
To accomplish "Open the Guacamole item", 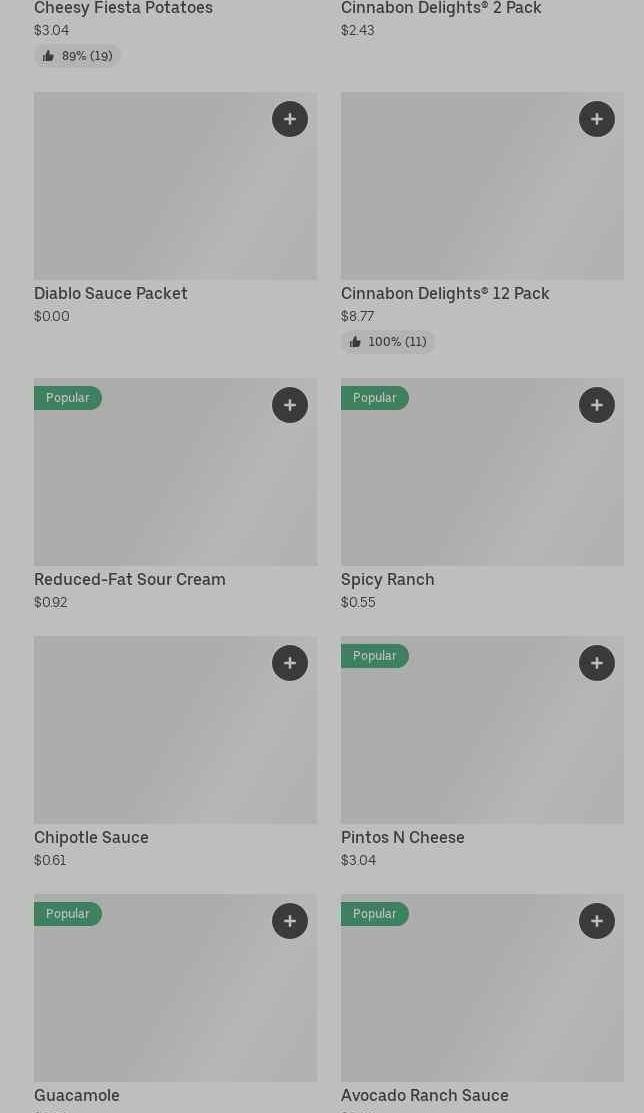I will tap(175, 1000).
